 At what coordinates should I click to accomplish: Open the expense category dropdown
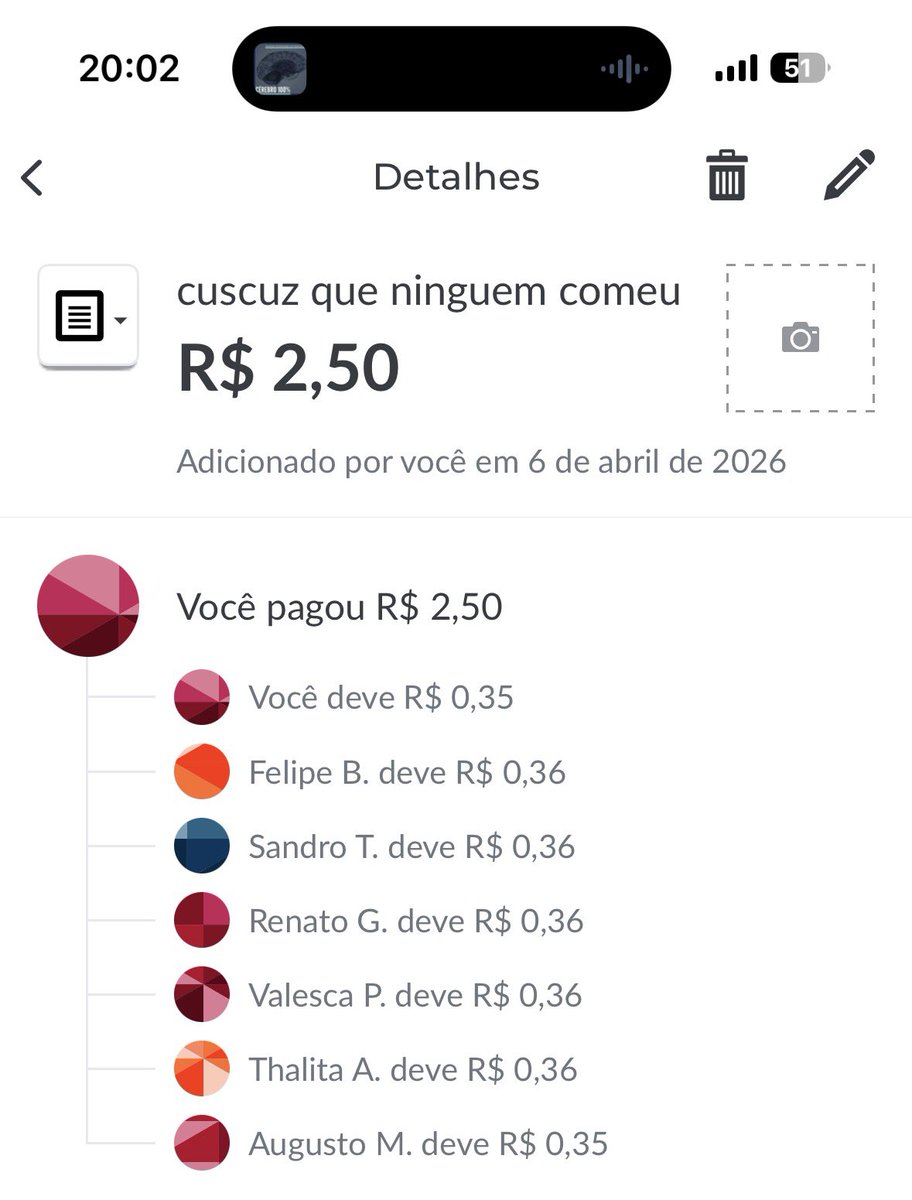88,317
